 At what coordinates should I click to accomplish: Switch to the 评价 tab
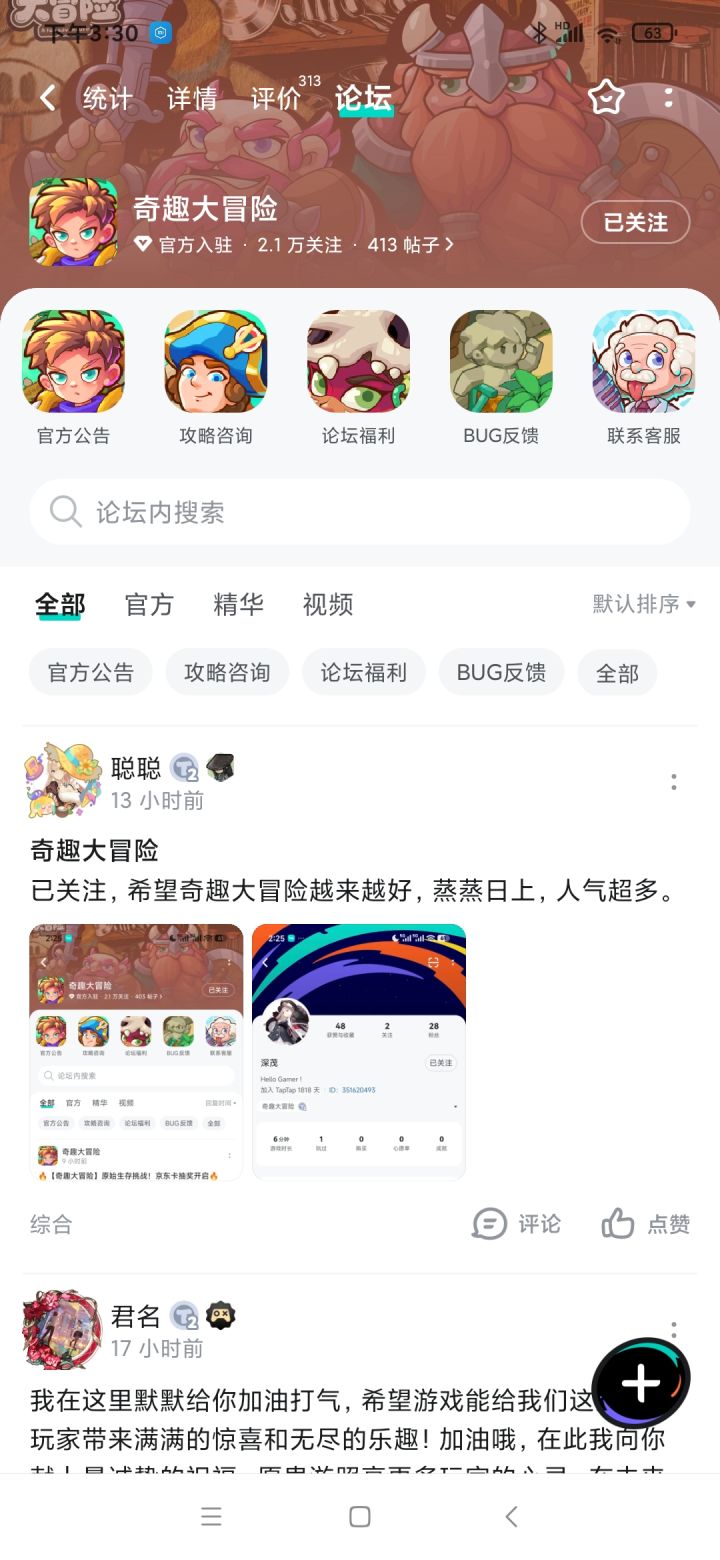tap(277, 98)
